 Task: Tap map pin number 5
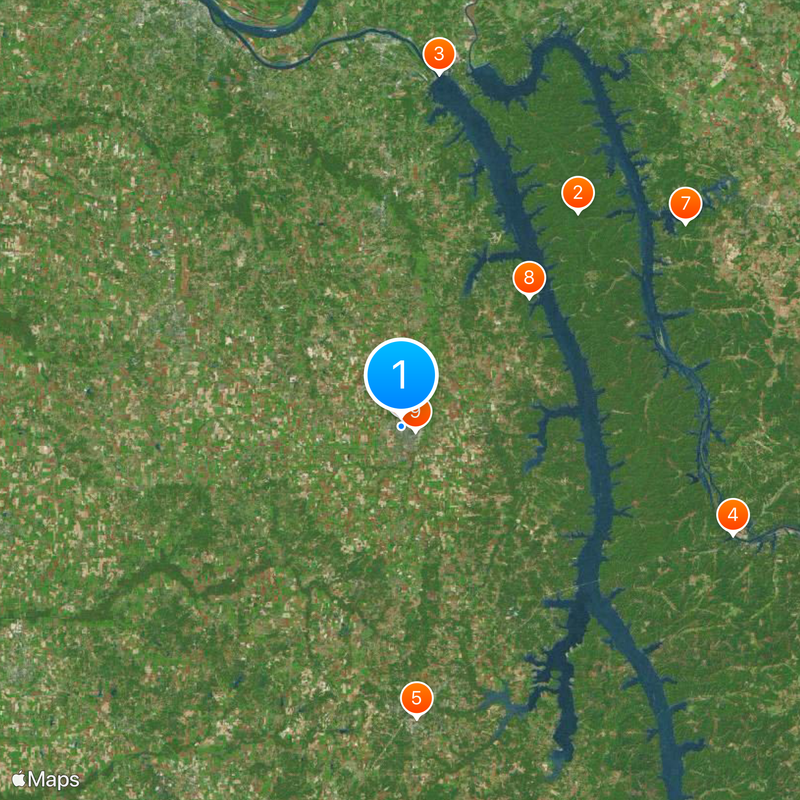tap(416, 698)
